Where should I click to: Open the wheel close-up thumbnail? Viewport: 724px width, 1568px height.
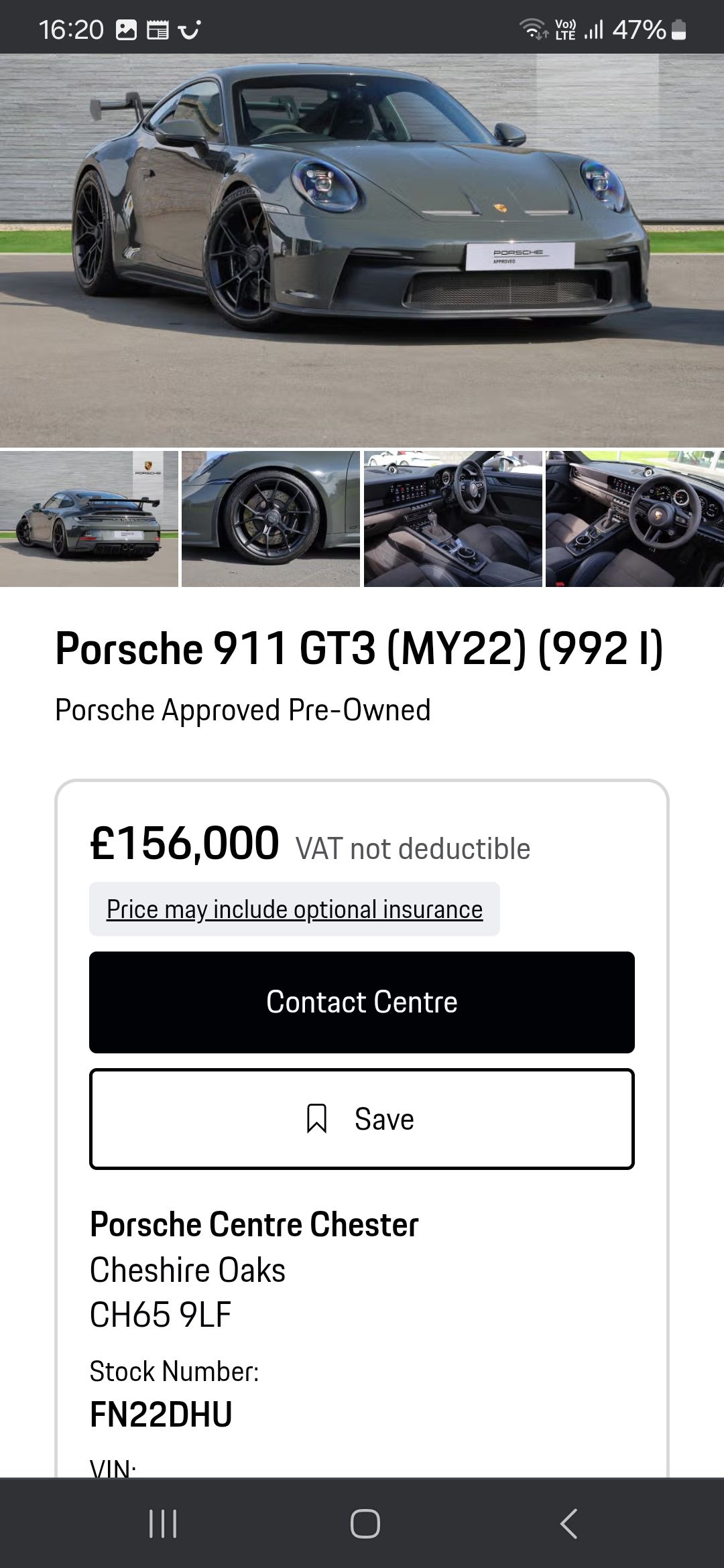pos(271,519)
